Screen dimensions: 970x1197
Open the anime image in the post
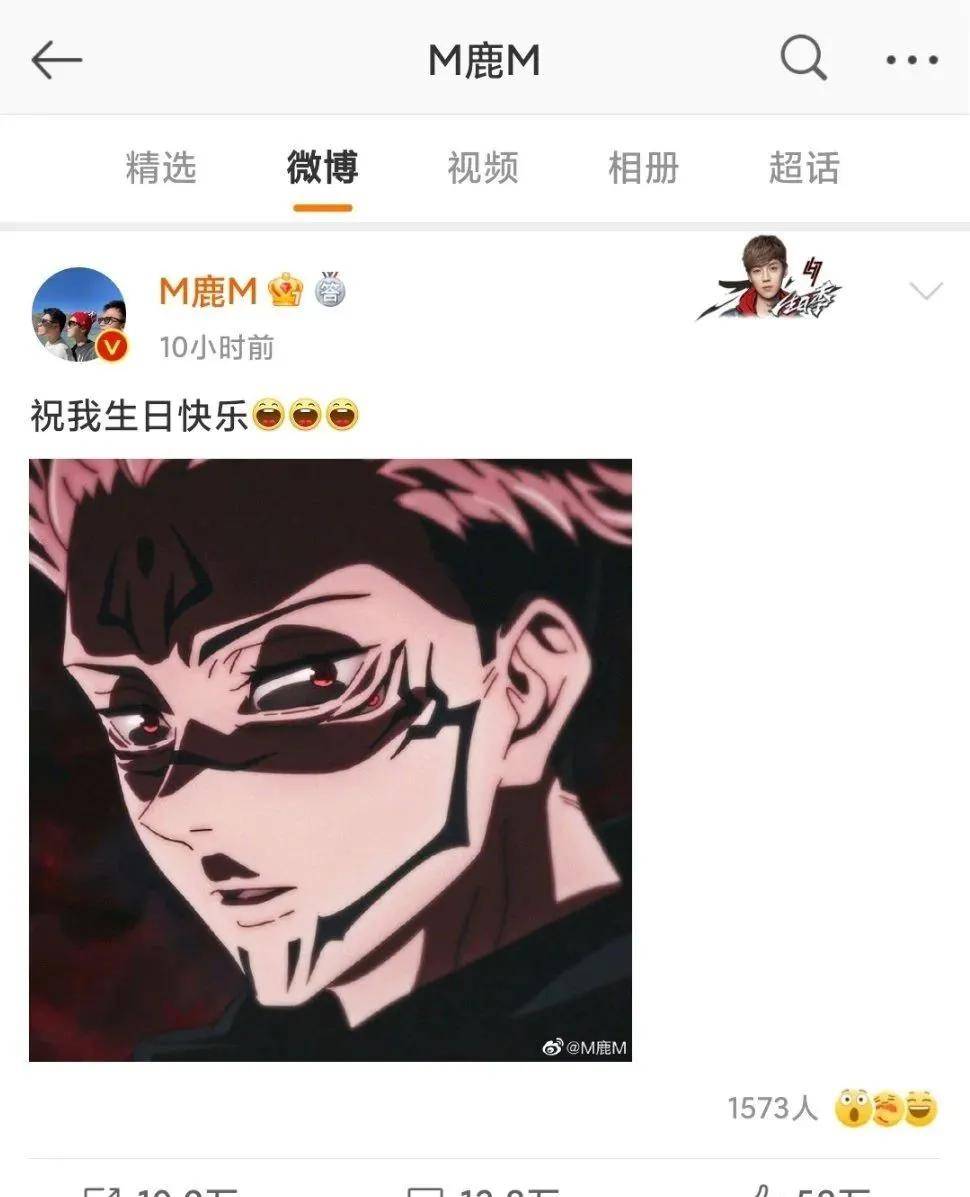point(330,760)
